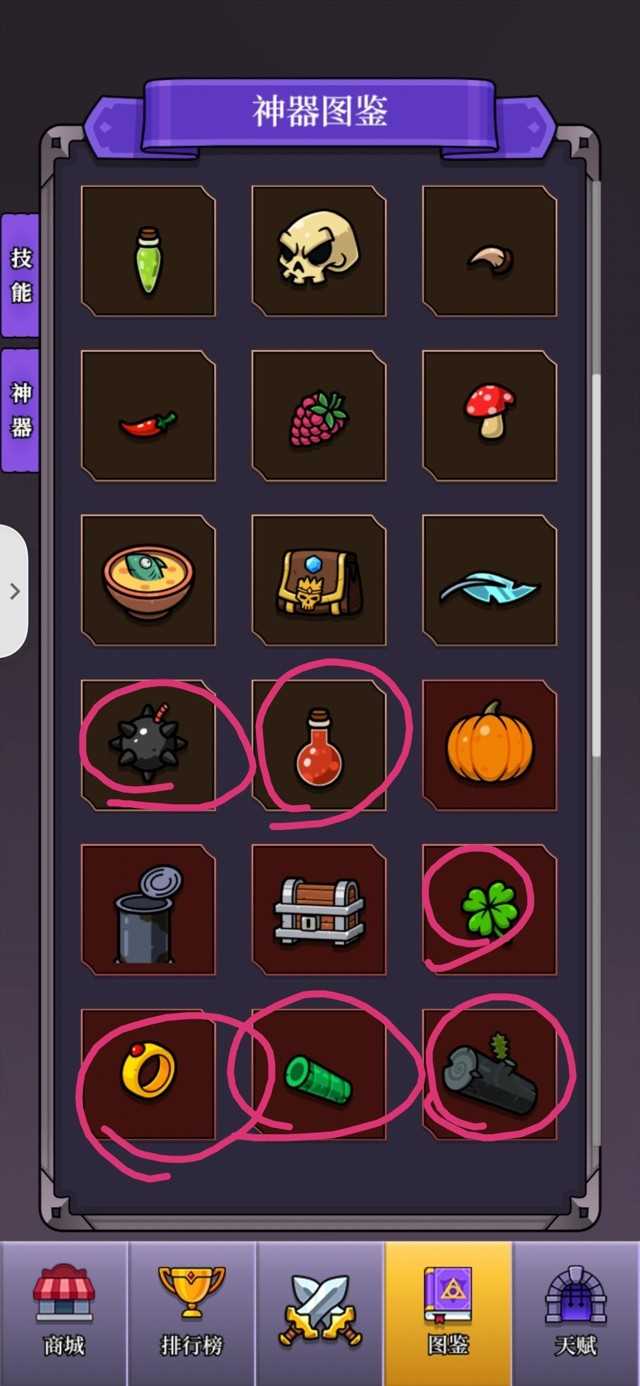Open the 天赋 talent tab
Viewport: 640px width, 1386px height.
[x=575, y=1311]
